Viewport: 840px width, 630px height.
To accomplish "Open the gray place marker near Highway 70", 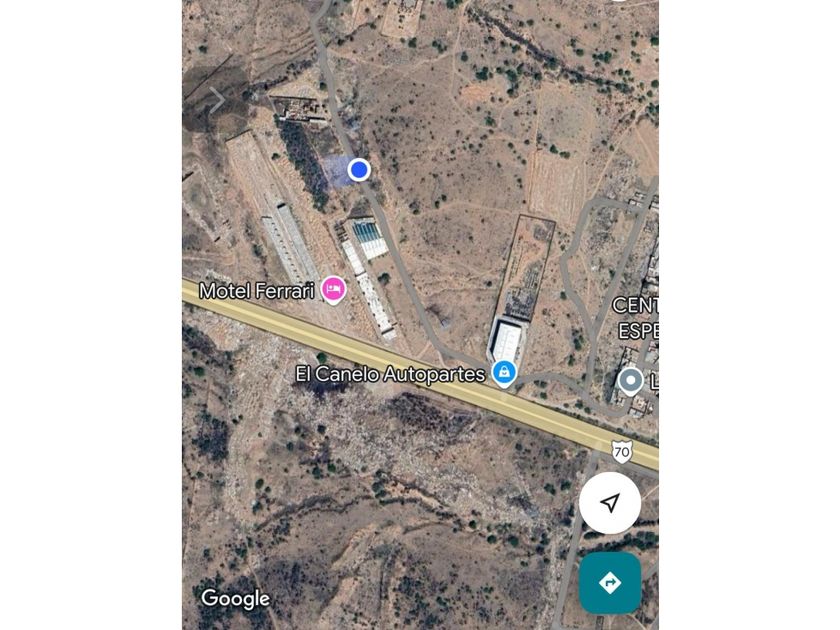I will (631, 380).
